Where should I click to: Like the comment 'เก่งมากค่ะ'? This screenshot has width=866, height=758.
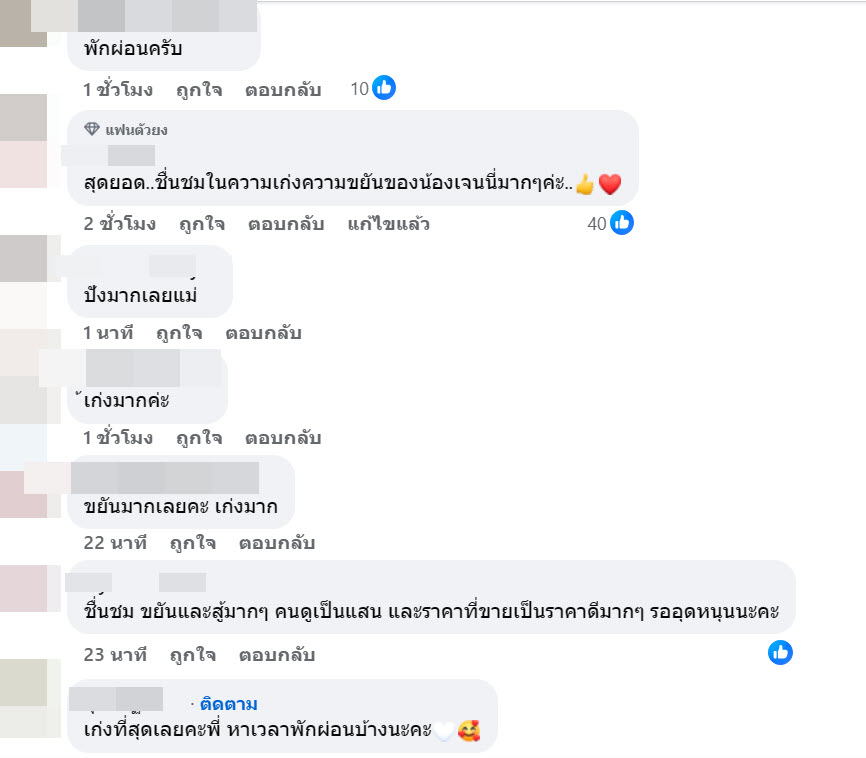tap(198, 438)
